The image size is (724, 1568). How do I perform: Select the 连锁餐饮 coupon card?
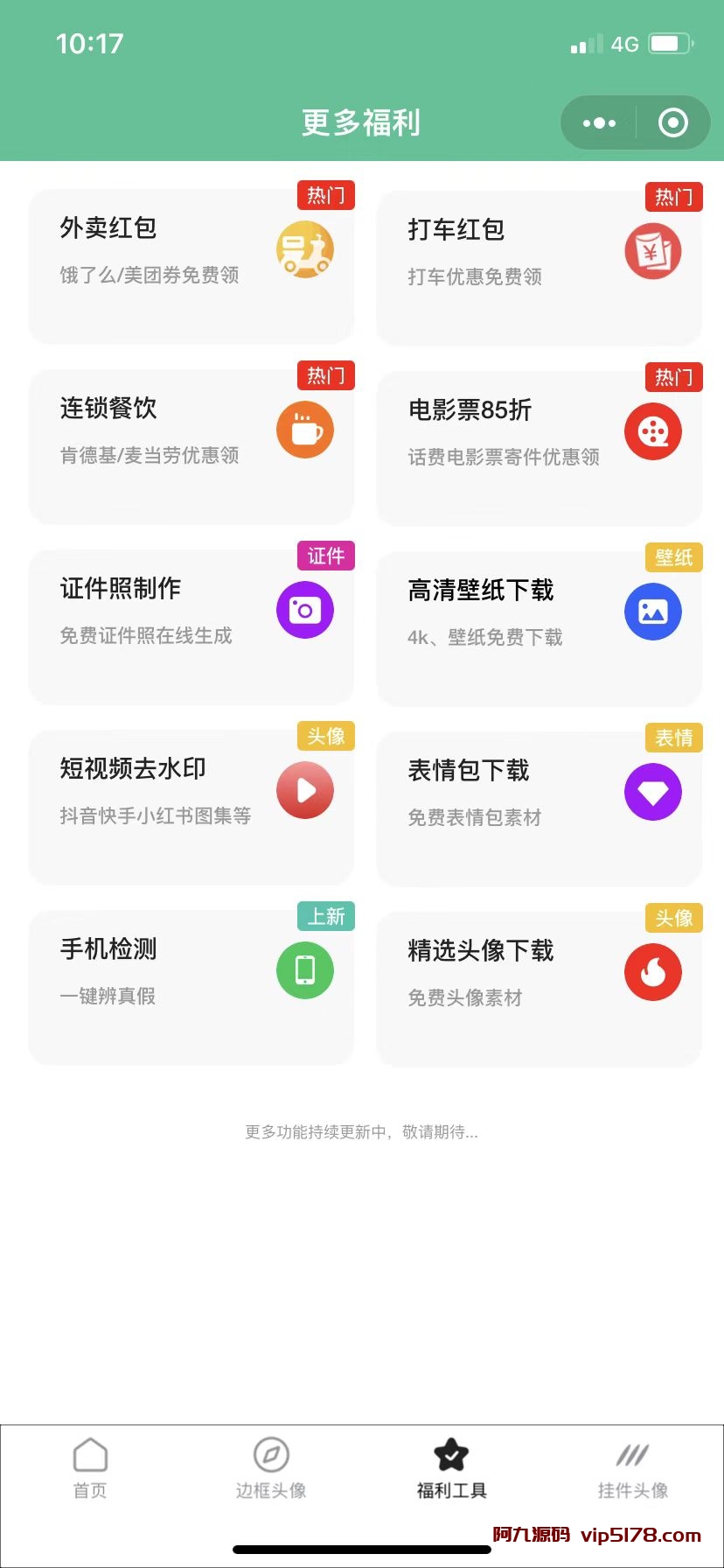[191, 446]
